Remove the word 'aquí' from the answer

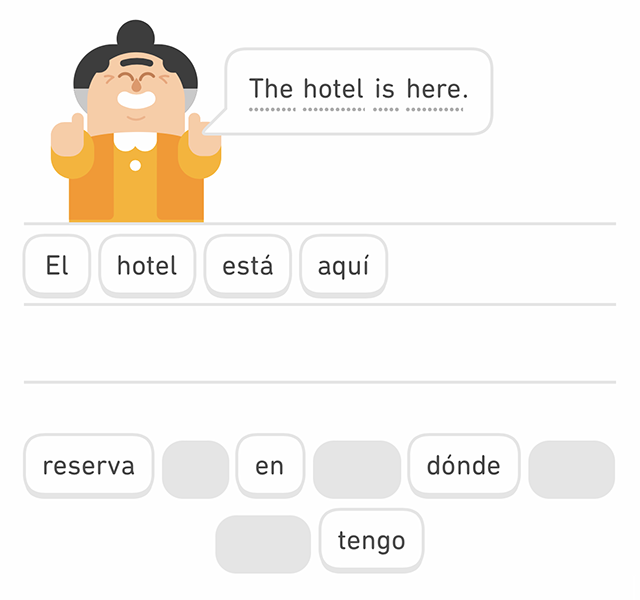point(343,265)
